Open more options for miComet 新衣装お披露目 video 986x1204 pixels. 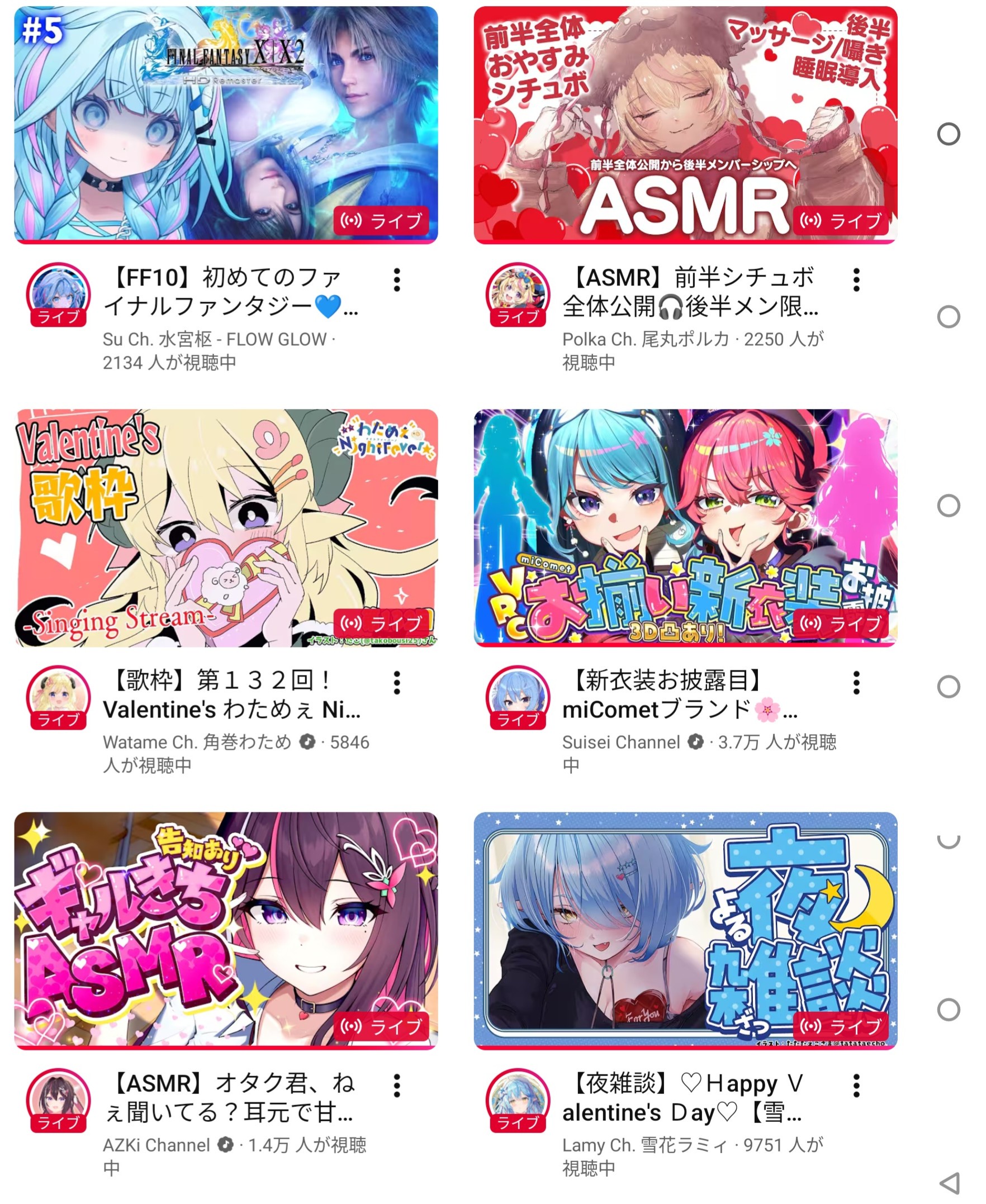(x=856, y=682)
